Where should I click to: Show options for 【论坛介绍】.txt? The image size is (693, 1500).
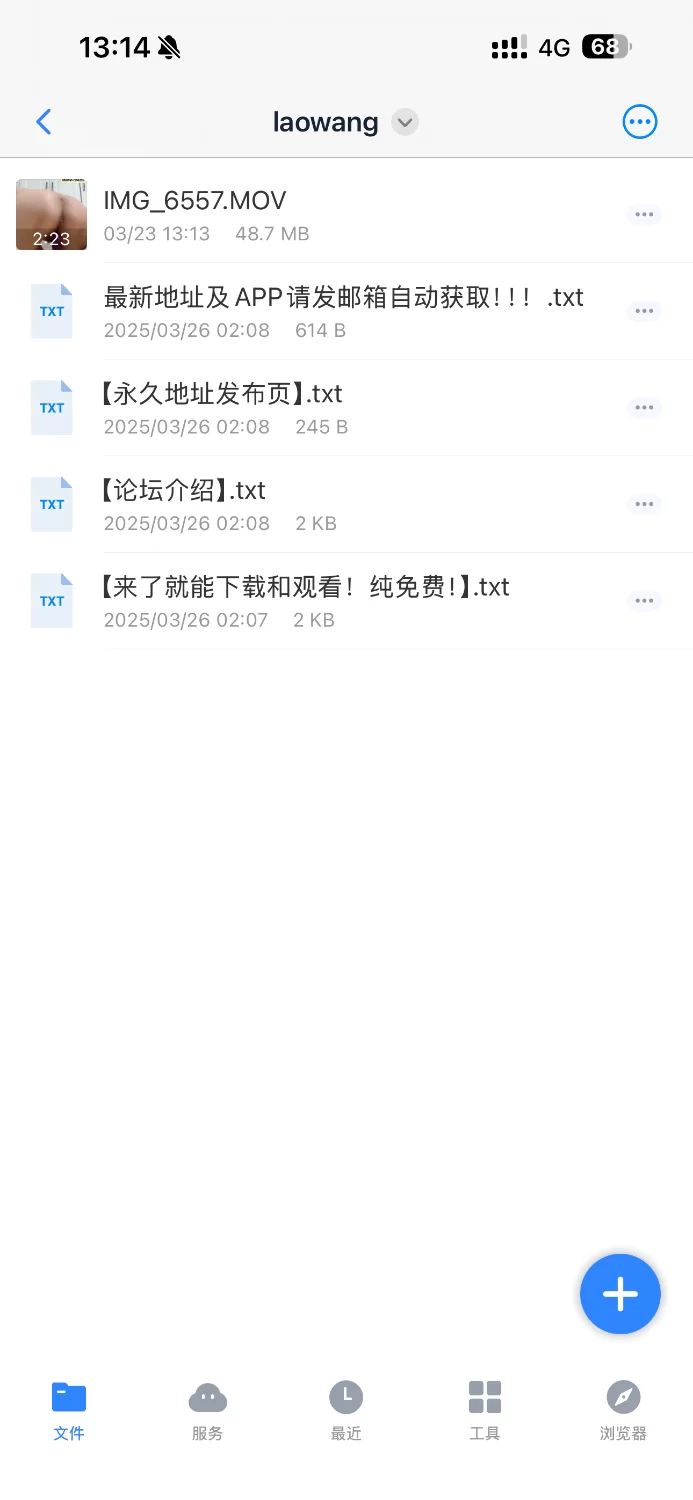pyautogui.click(x=644, y=504)
